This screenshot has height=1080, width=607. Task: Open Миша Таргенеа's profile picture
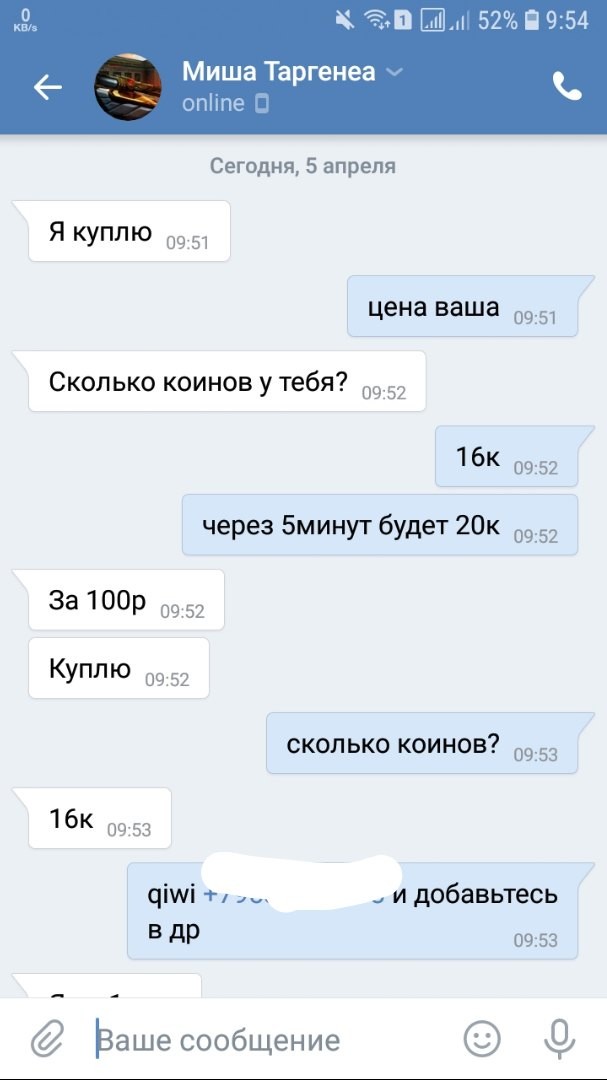pos(127,88)
